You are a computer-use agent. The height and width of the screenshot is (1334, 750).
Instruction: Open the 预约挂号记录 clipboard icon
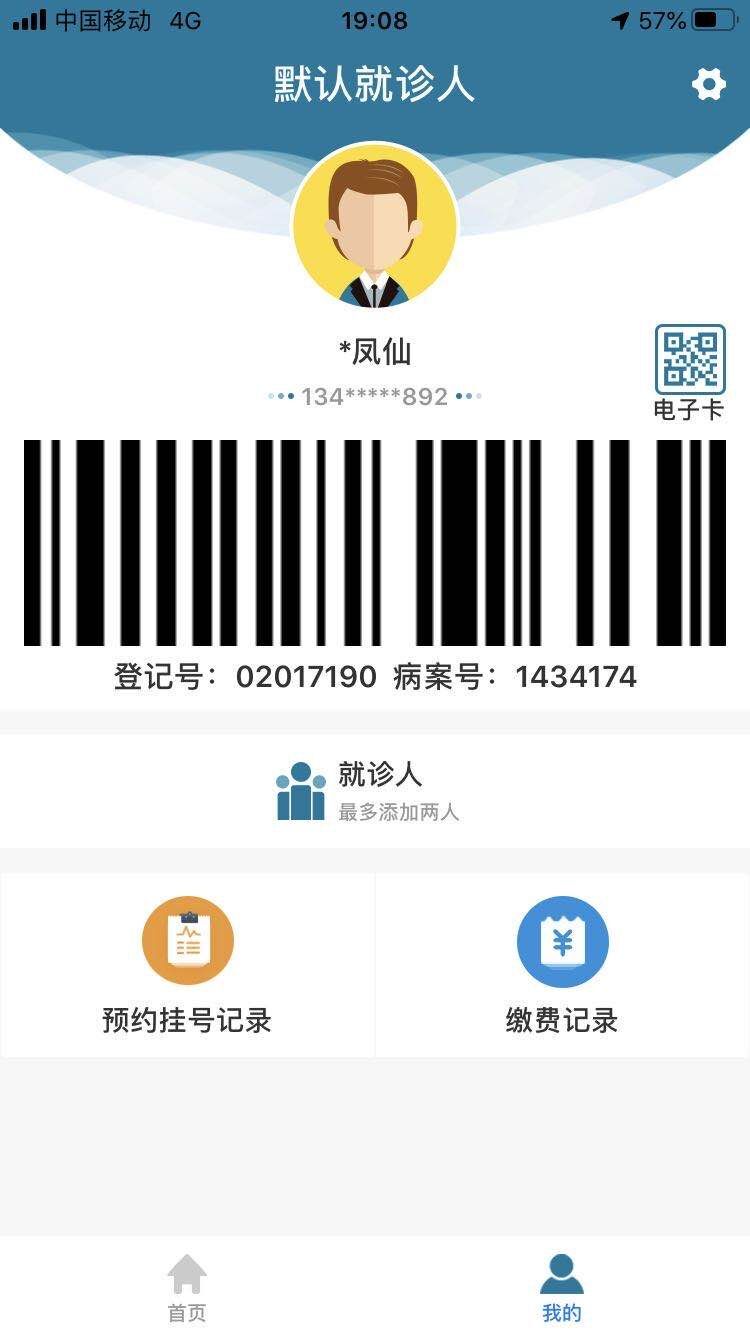(x=187, y=940)
